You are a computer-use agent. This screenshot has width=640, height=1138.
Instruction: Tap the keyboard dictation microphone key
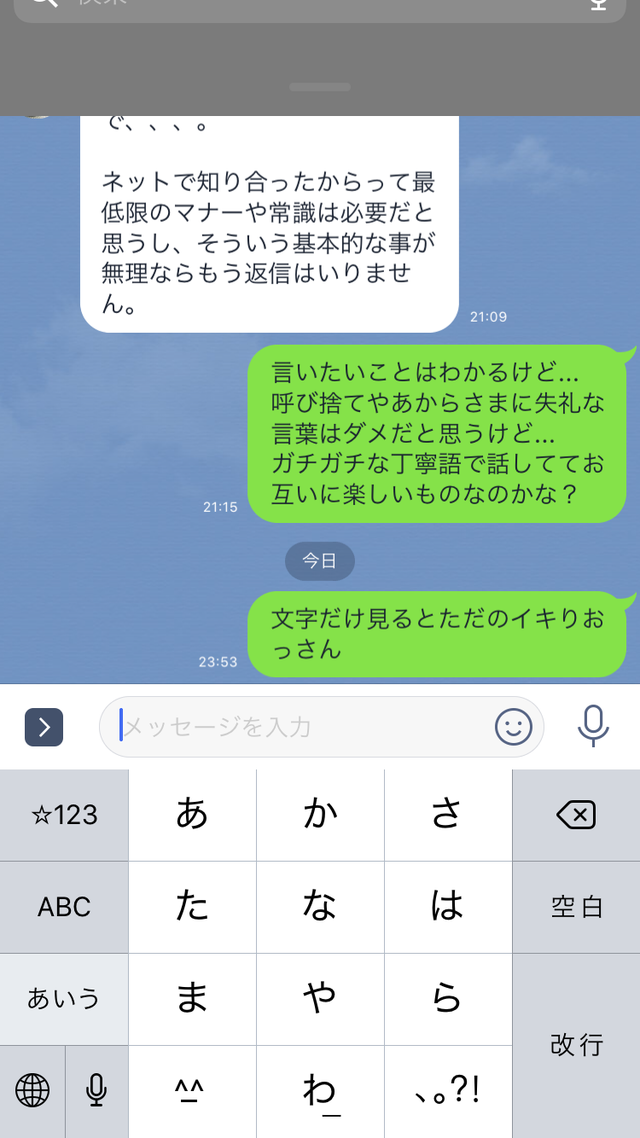click(x=96, y=1090)
